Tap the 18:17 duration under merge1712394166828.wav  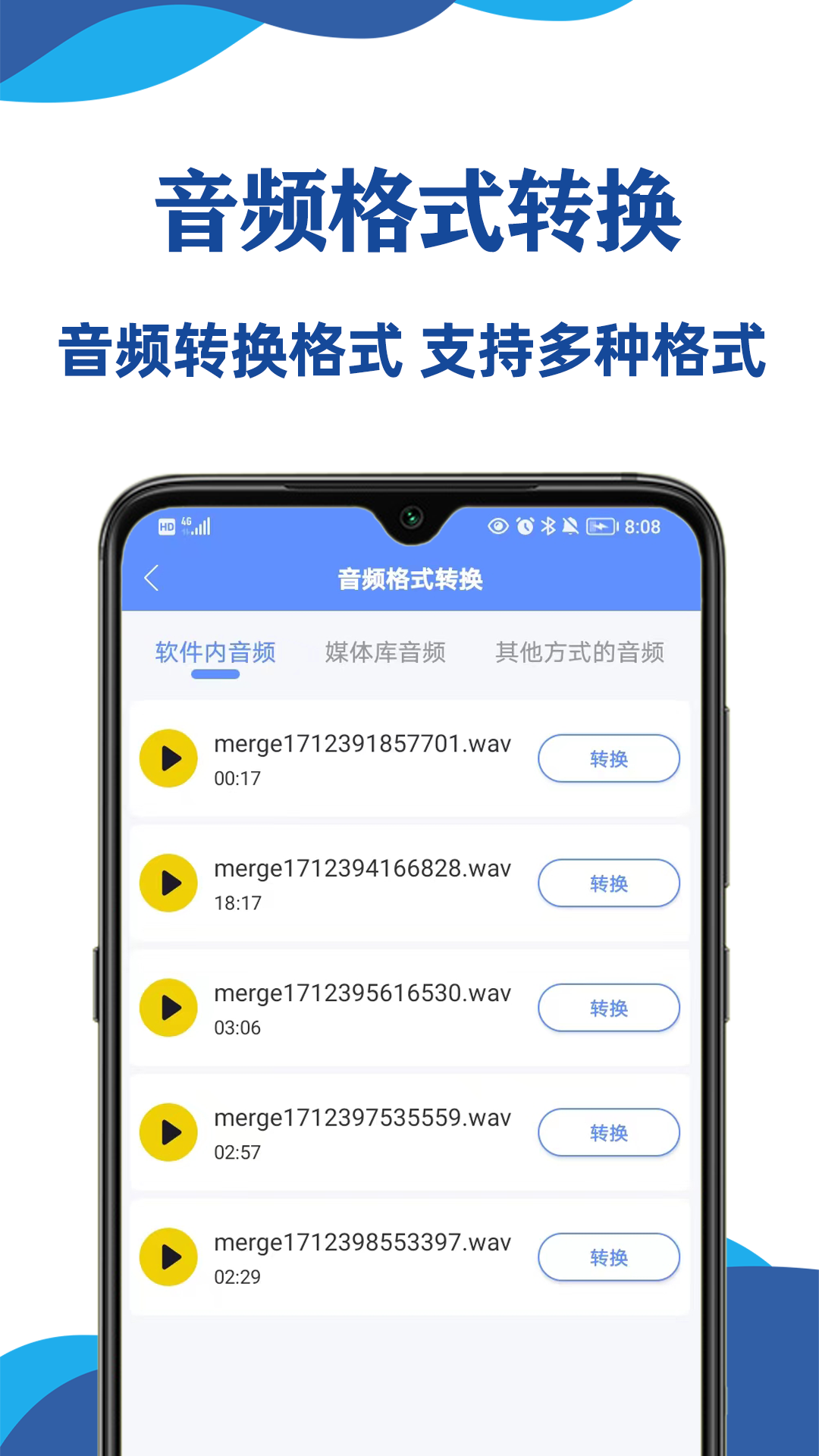pos(236,903)
